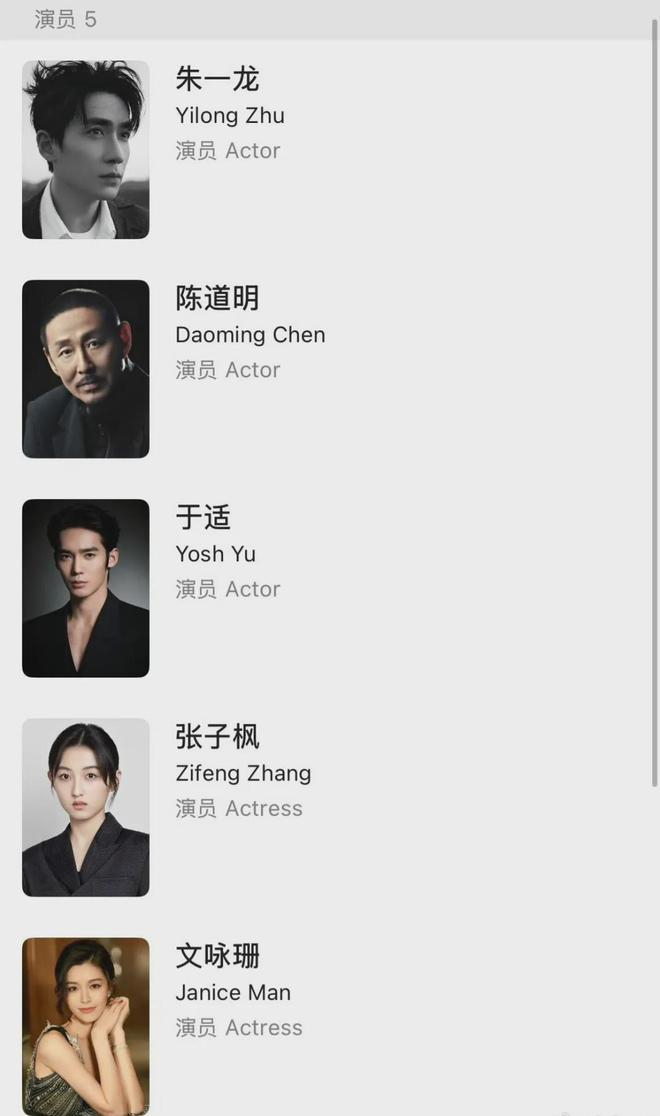View Daoming Chen's cast entry
This screenshot has height=1116, width=660.
pyautogui.click(x=250, y=334)
